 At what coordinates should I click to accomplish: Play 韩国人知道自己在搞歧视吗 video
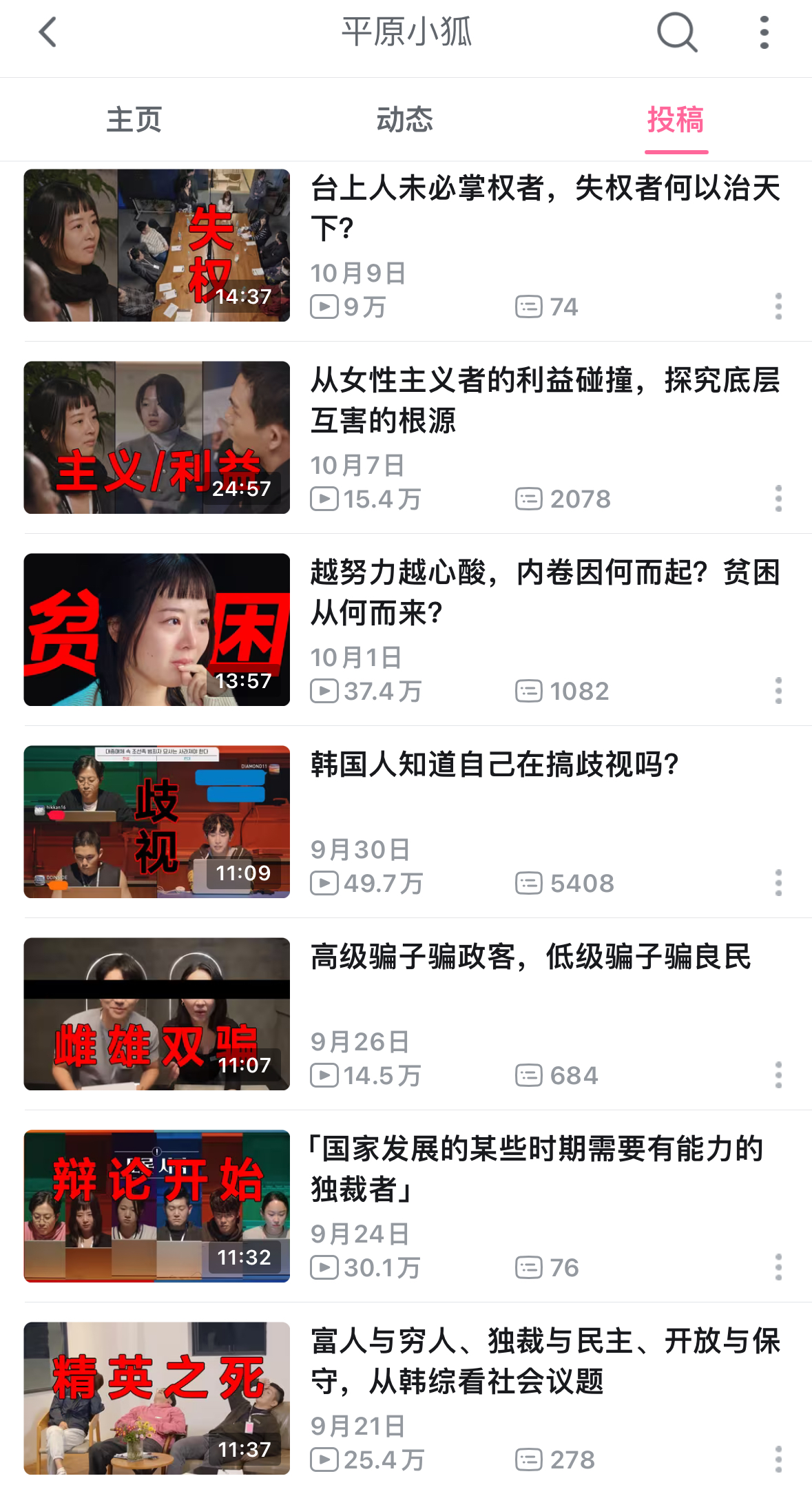(x=157, y=822)
